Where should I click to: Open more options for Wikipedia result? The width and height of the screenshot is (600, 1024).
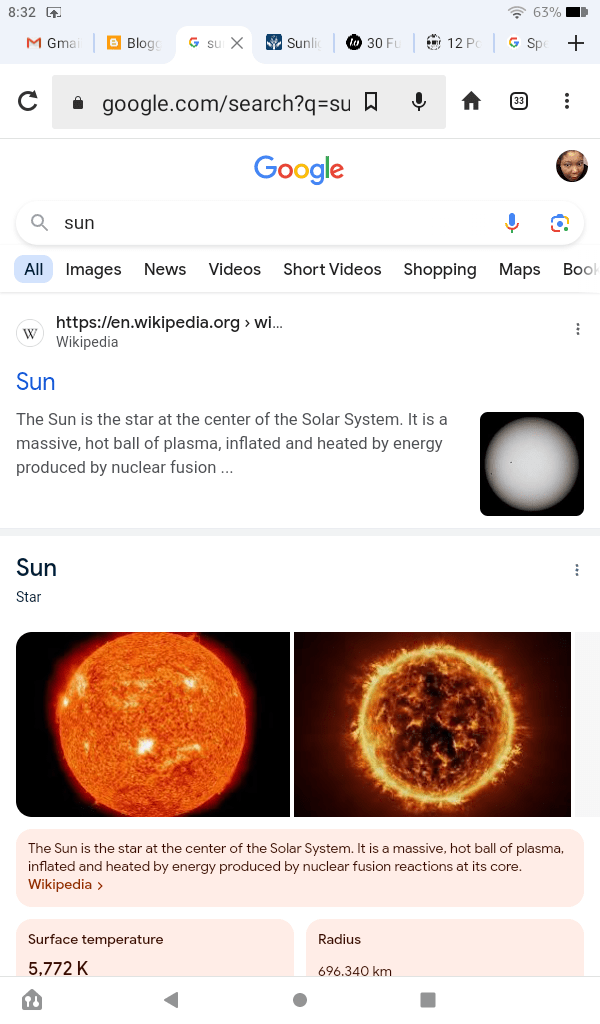point(578,329)
